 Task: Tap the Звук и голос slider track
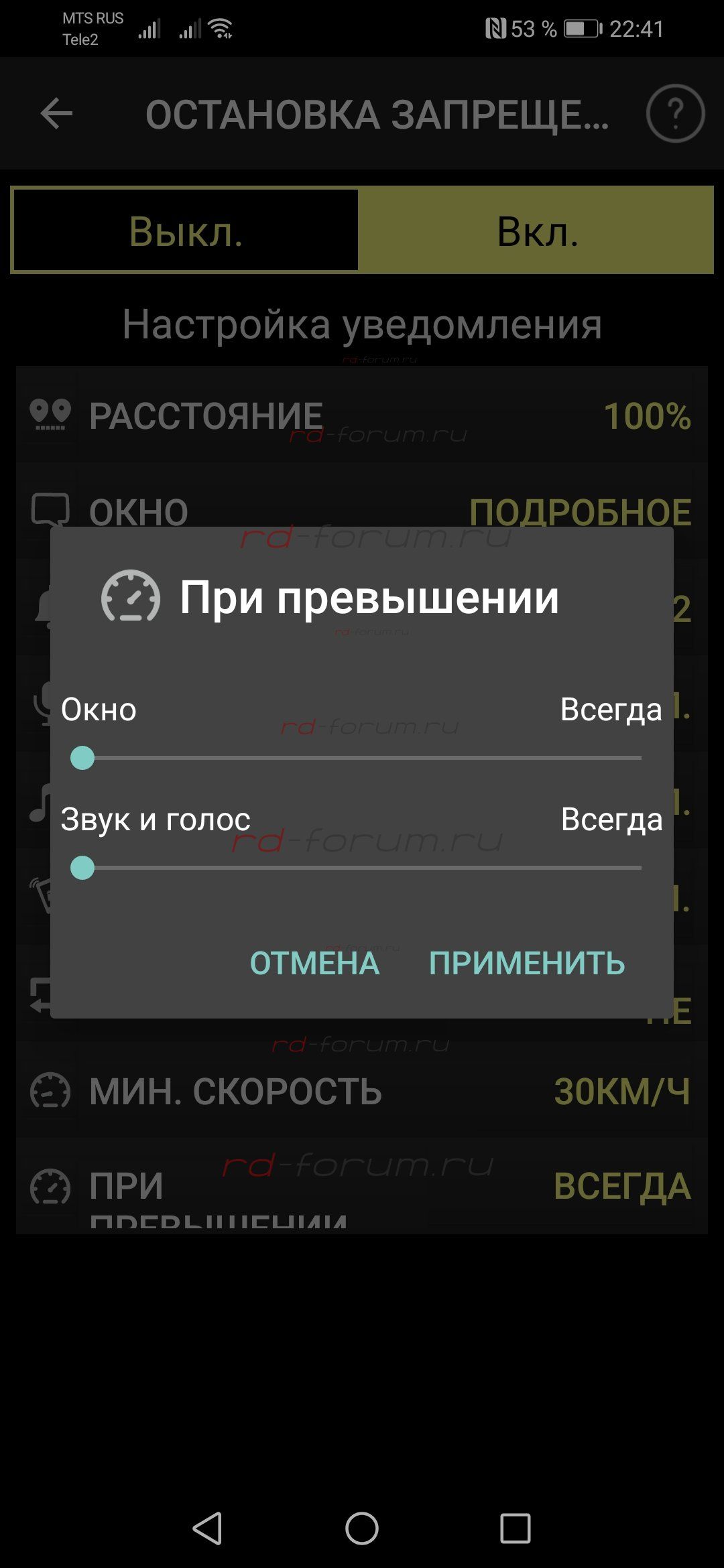click(362, 868)
